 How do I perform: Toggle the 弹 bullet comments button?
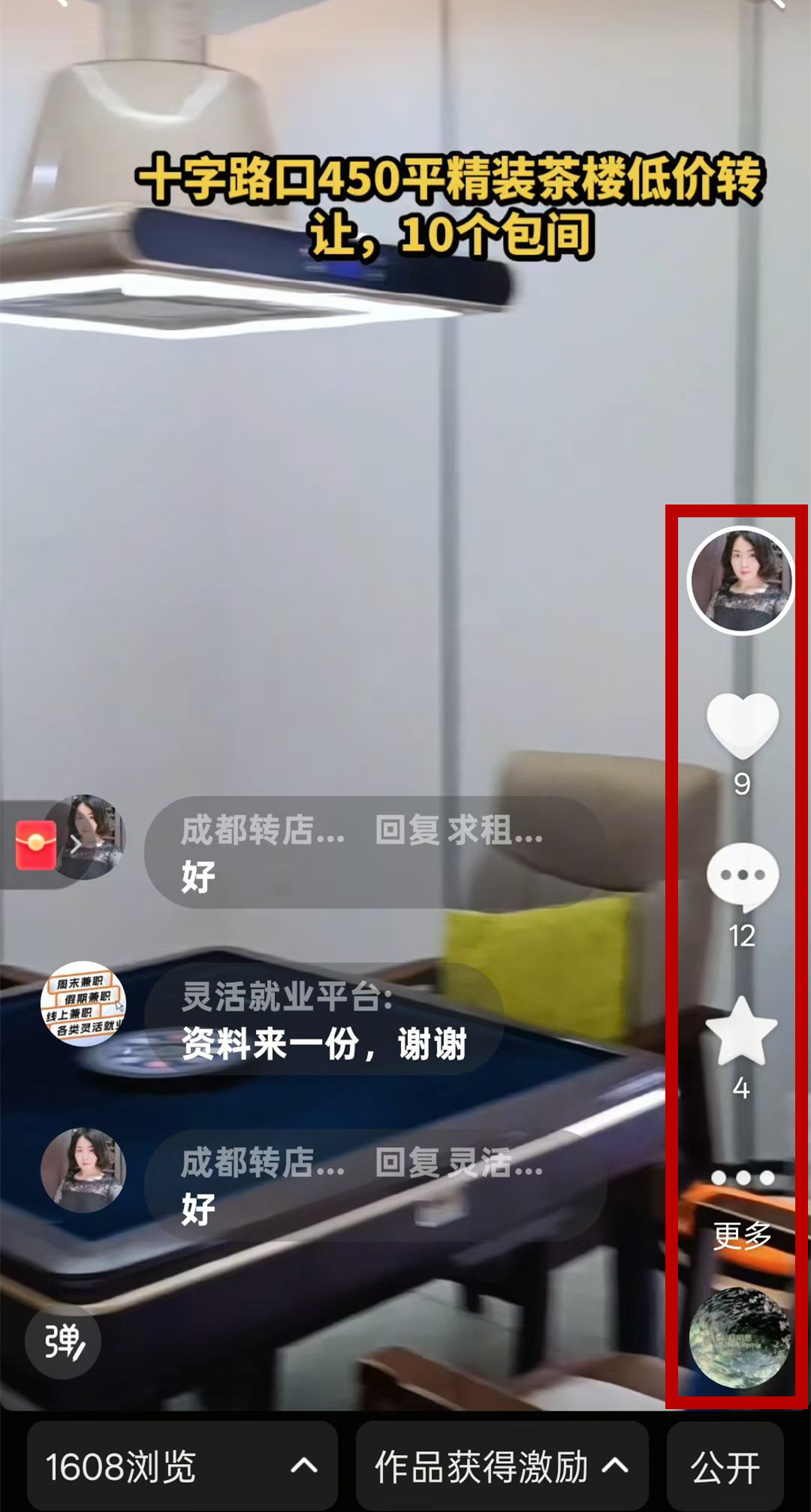click(63, 1342)
